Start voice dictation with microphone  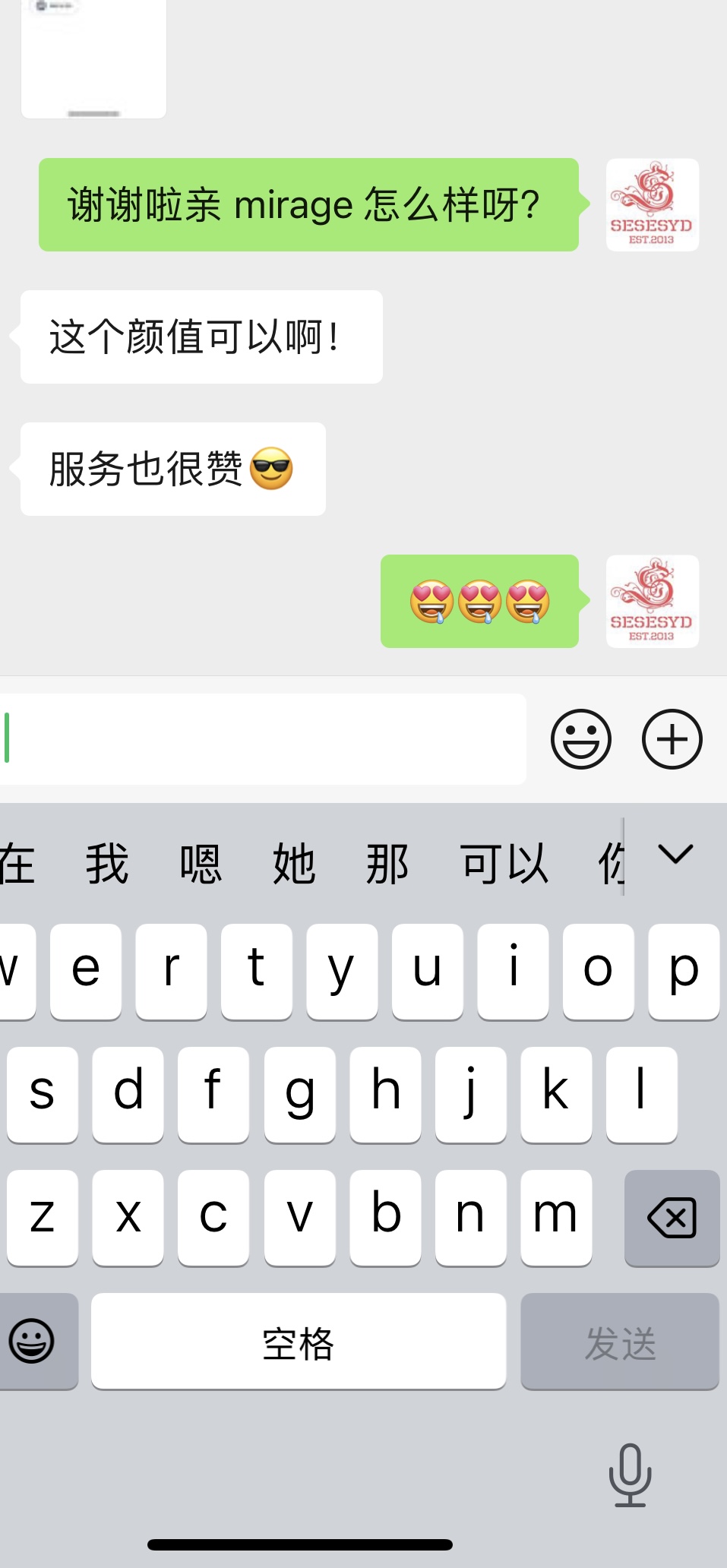(x=630, y=1475)
